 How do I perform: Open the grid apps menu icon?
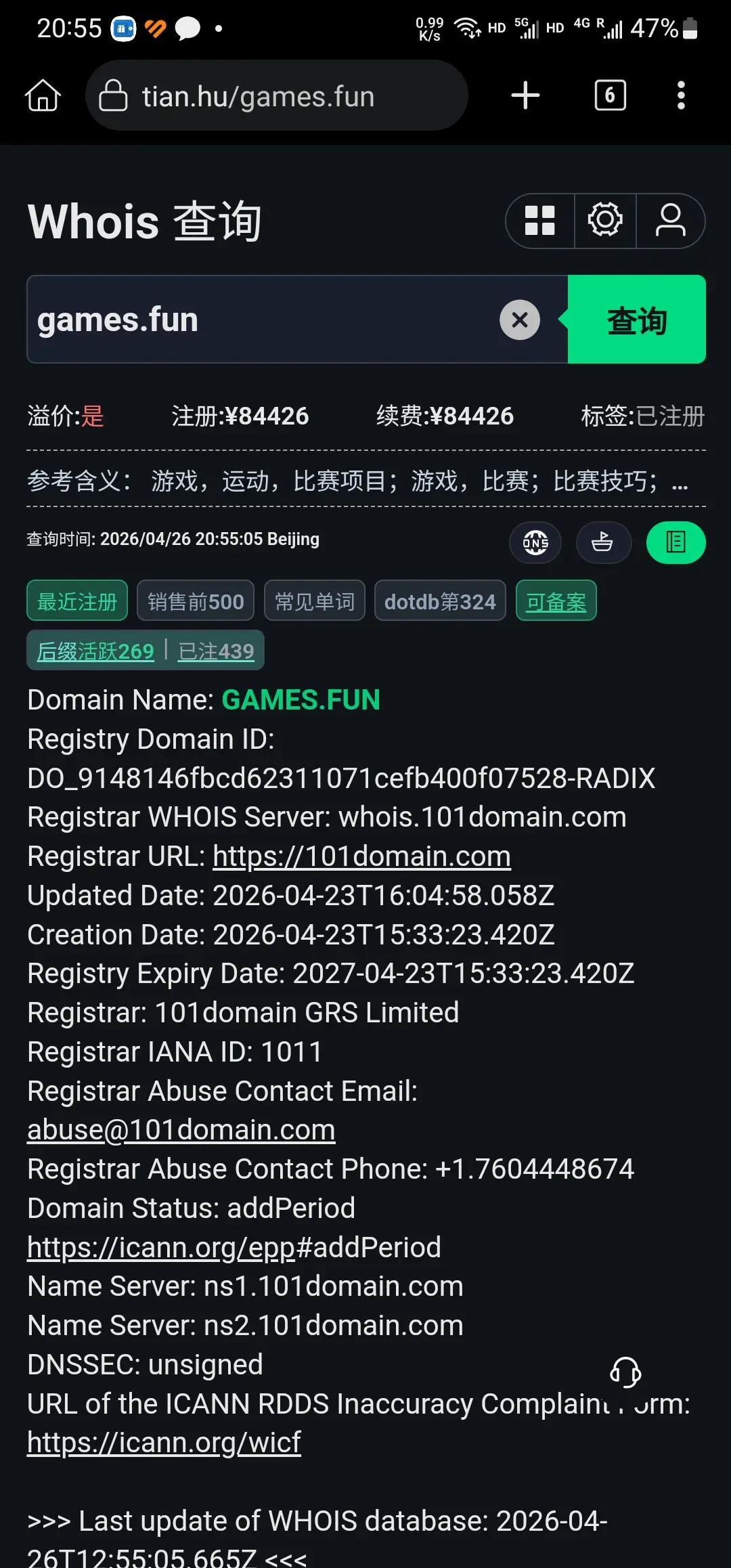540,221
